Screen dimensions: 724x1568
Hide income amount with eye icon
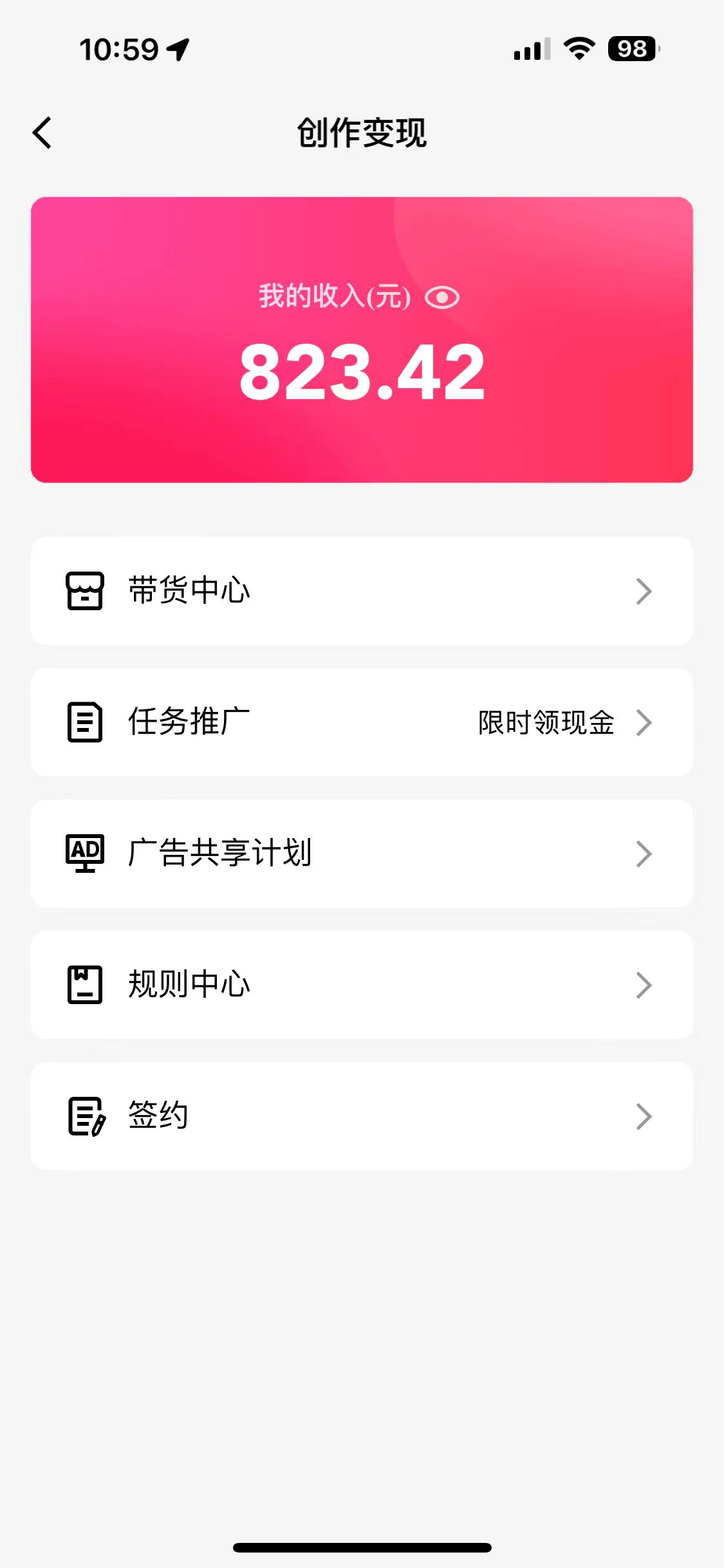coord(442,297)
